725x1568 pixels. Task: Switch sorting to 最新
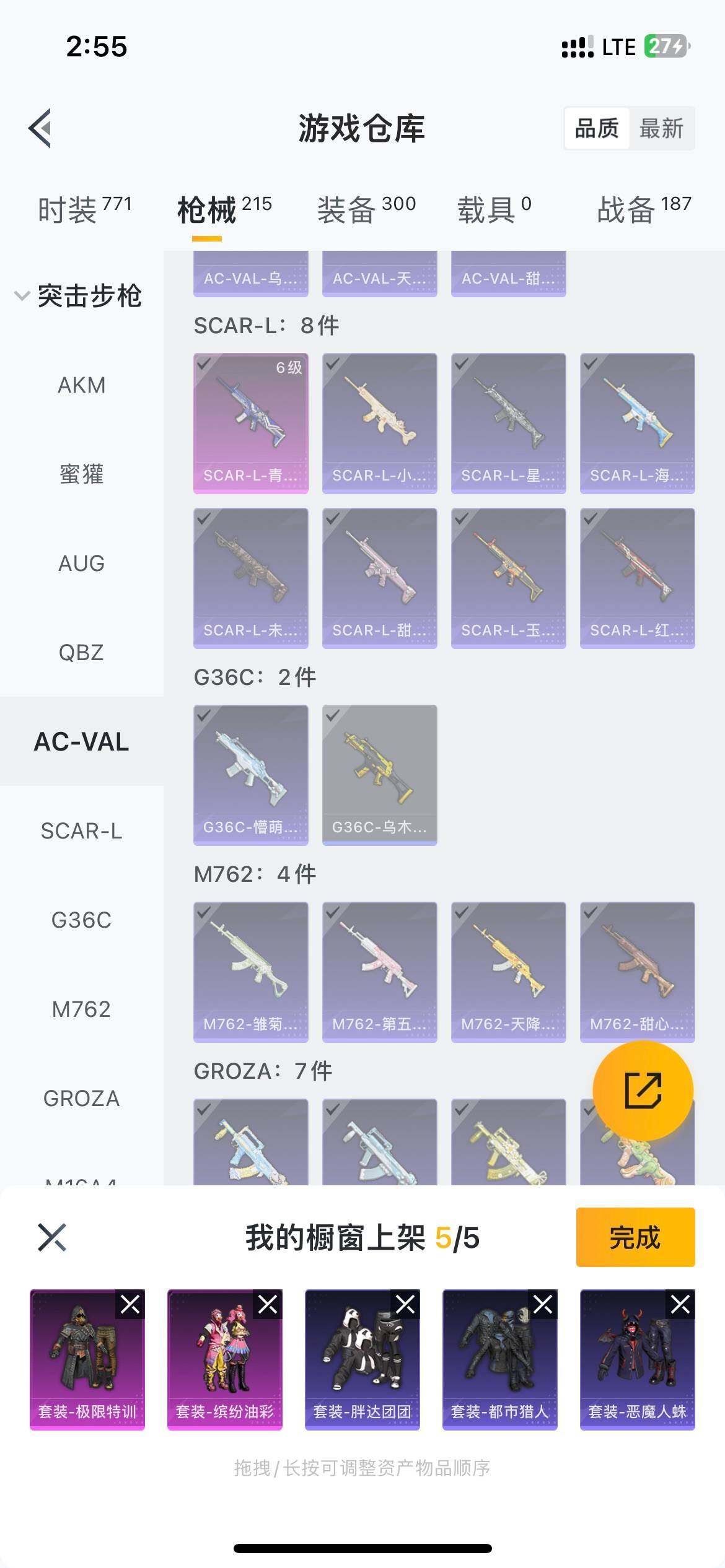(x=661, y=128)
